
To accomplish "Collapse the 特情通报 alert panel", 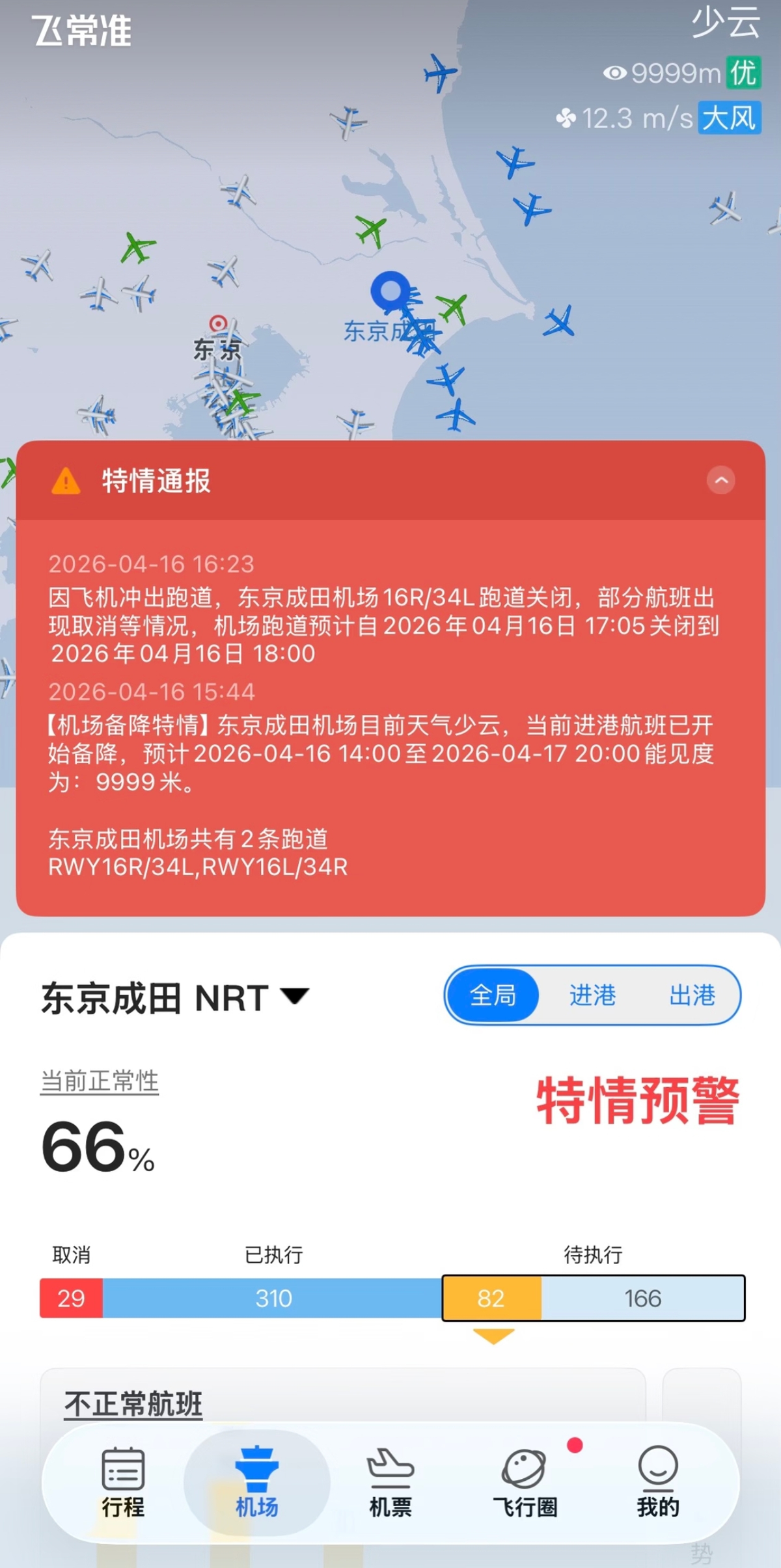I will pyautogui.click(x=720, y=481).
